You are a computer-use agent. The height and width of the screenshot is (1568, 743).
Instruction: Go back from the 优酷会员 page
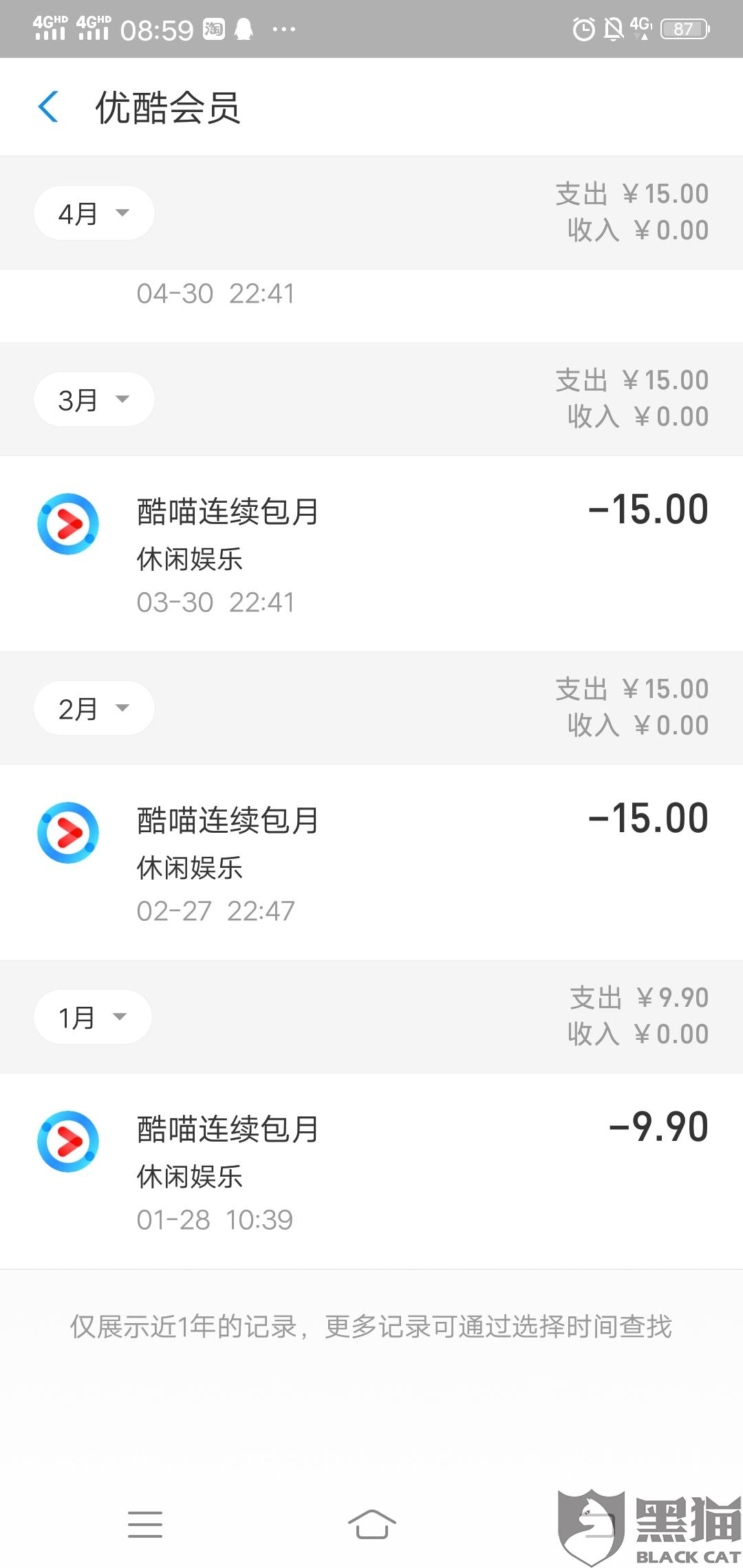tap(48, 107)
